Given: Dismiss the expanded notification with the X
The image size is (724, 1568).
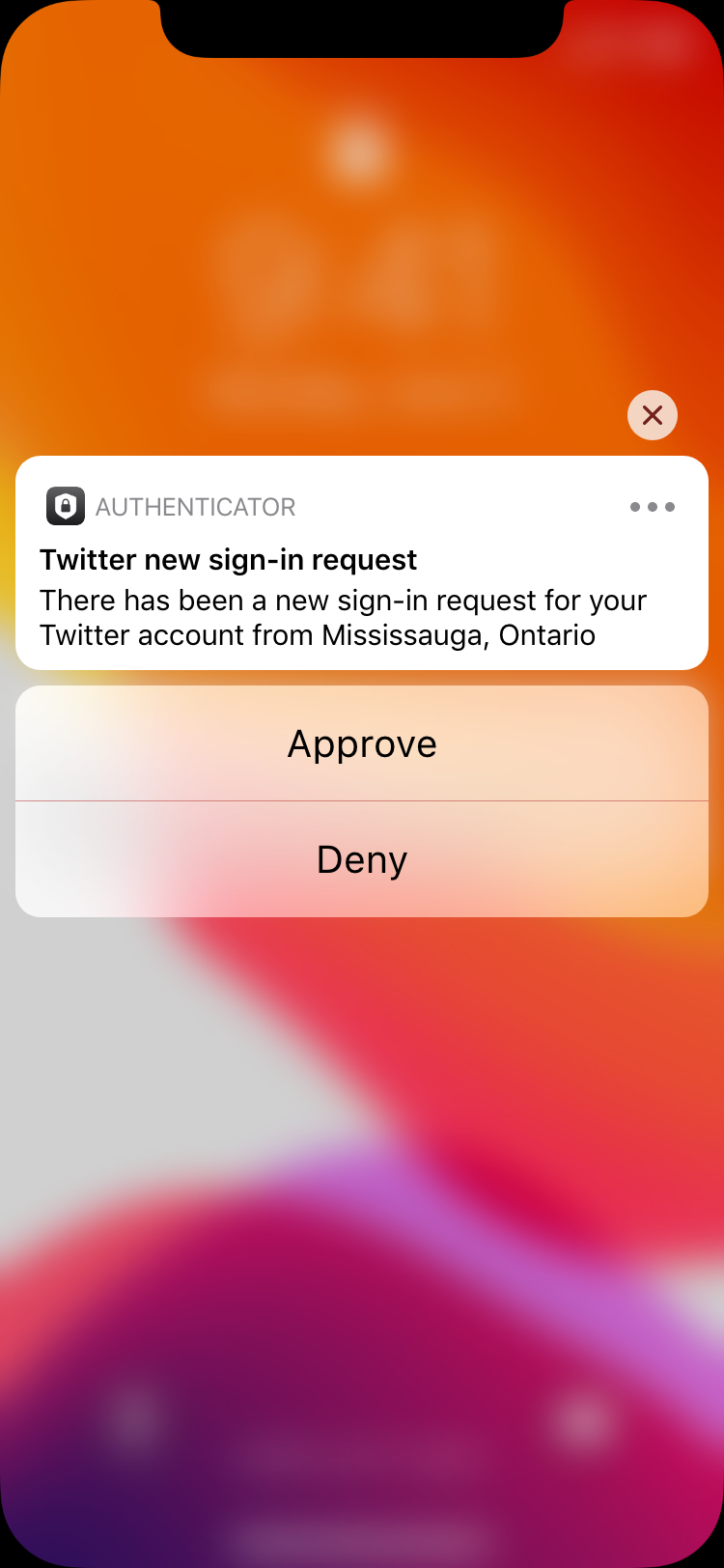Looking at the screenshot, I should pyautogui.click(x=653, y=415).
